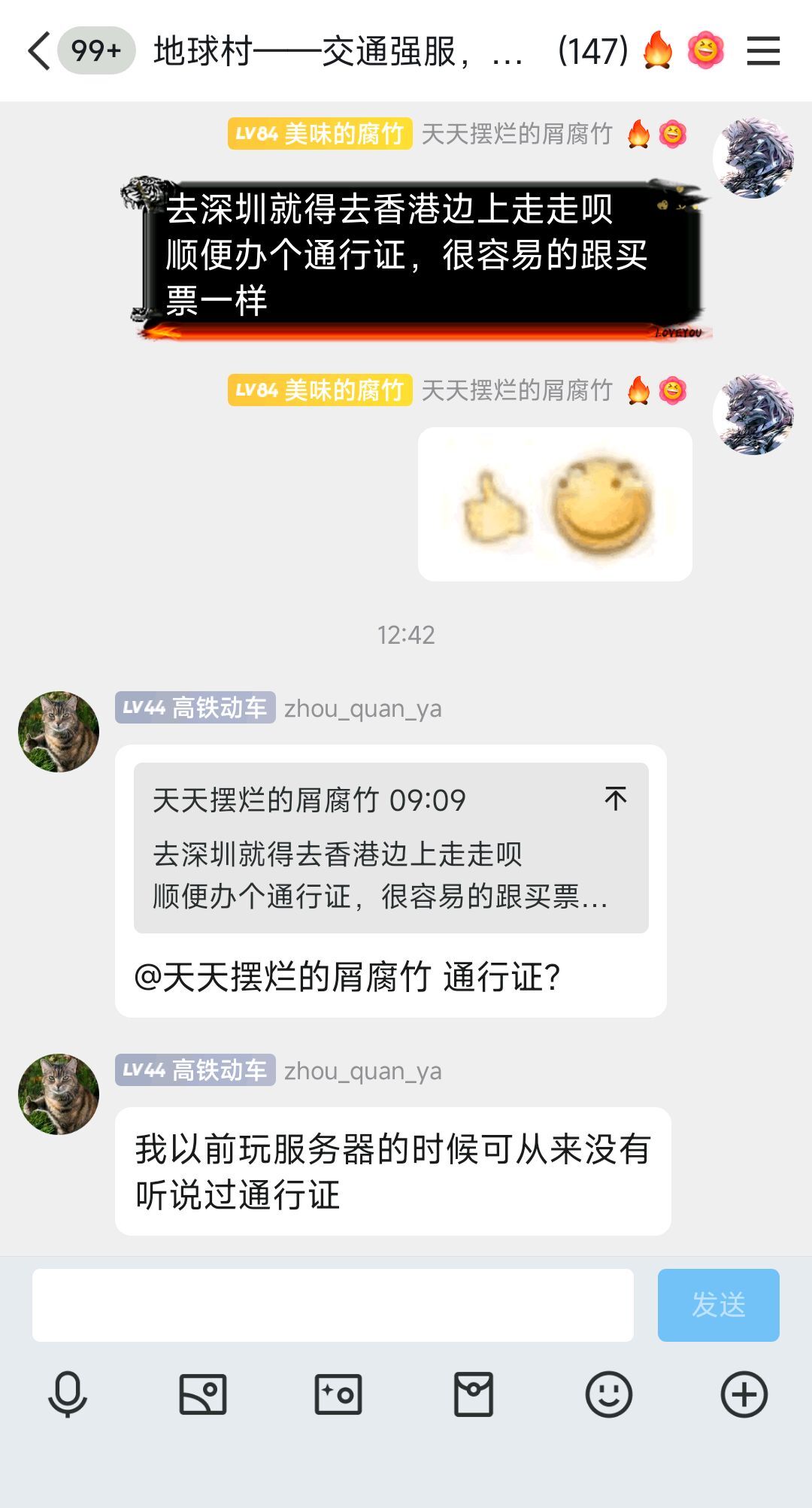
Task: Go back to the chat list
Action: [x=39, y=51]
